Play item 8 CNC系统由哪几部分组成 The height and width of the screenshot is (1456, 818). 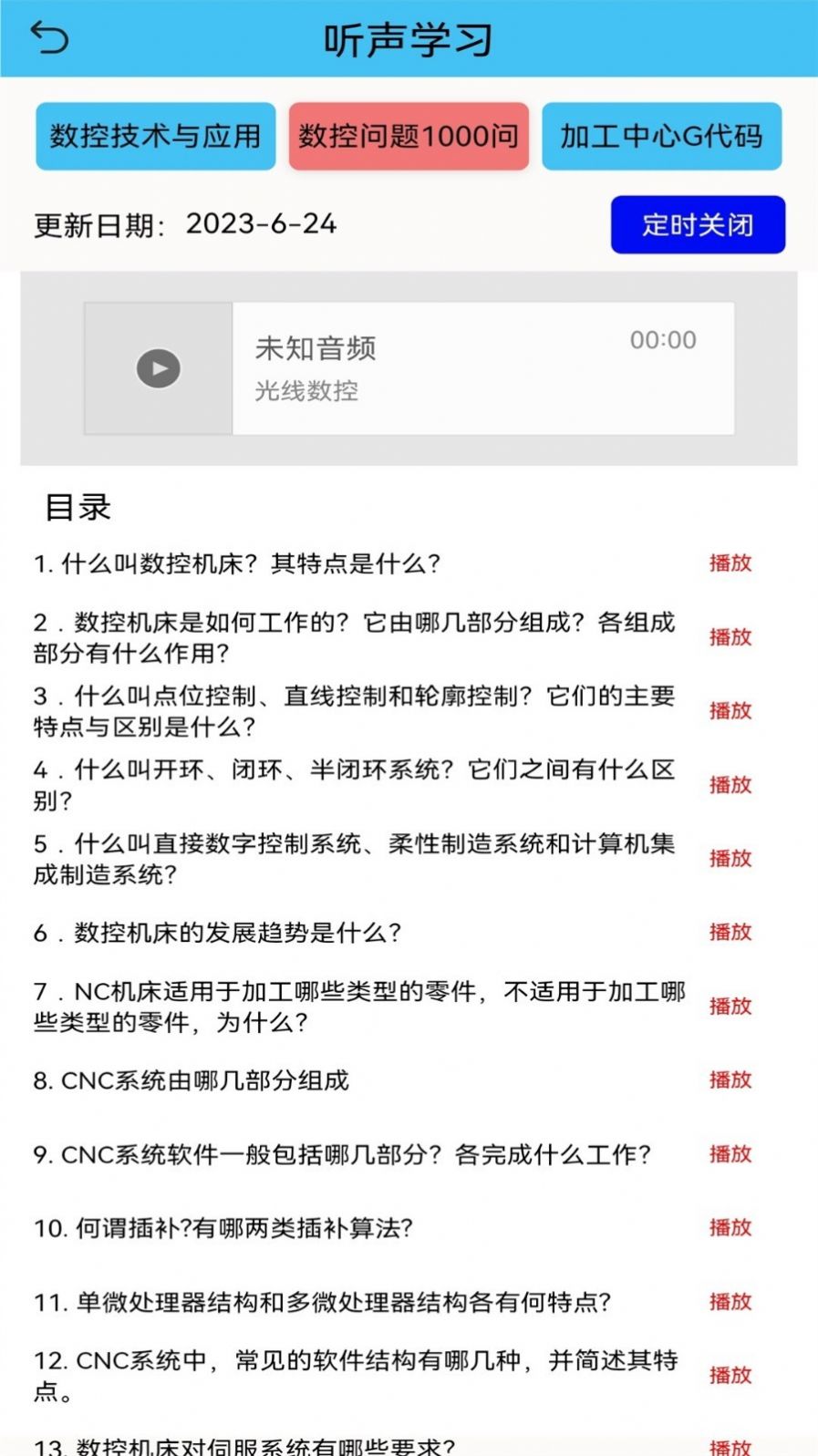pyautogui.click(x=730, y=1080)
